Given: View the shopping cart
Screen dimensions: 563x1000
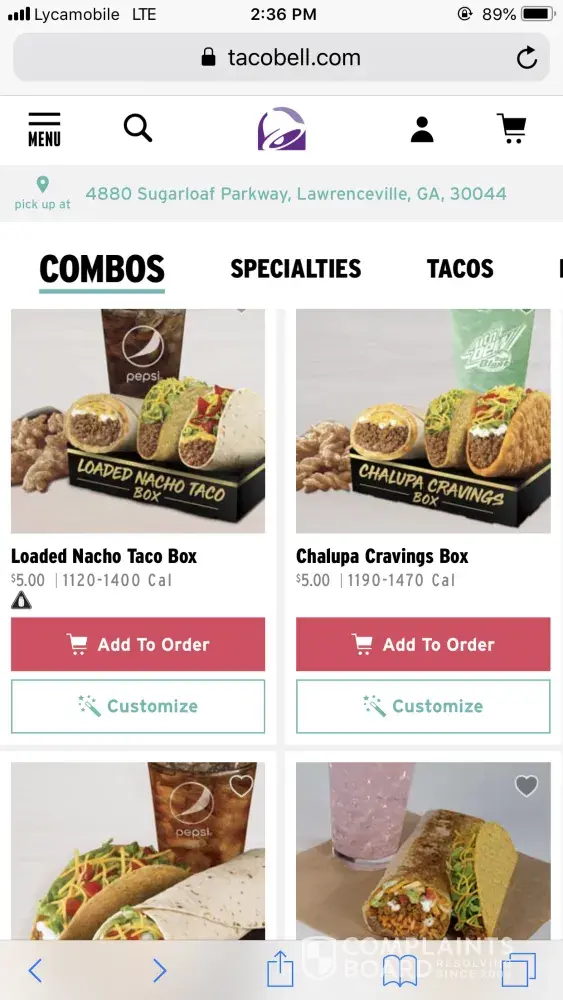Looking at the screenshot, I should 511,128.
